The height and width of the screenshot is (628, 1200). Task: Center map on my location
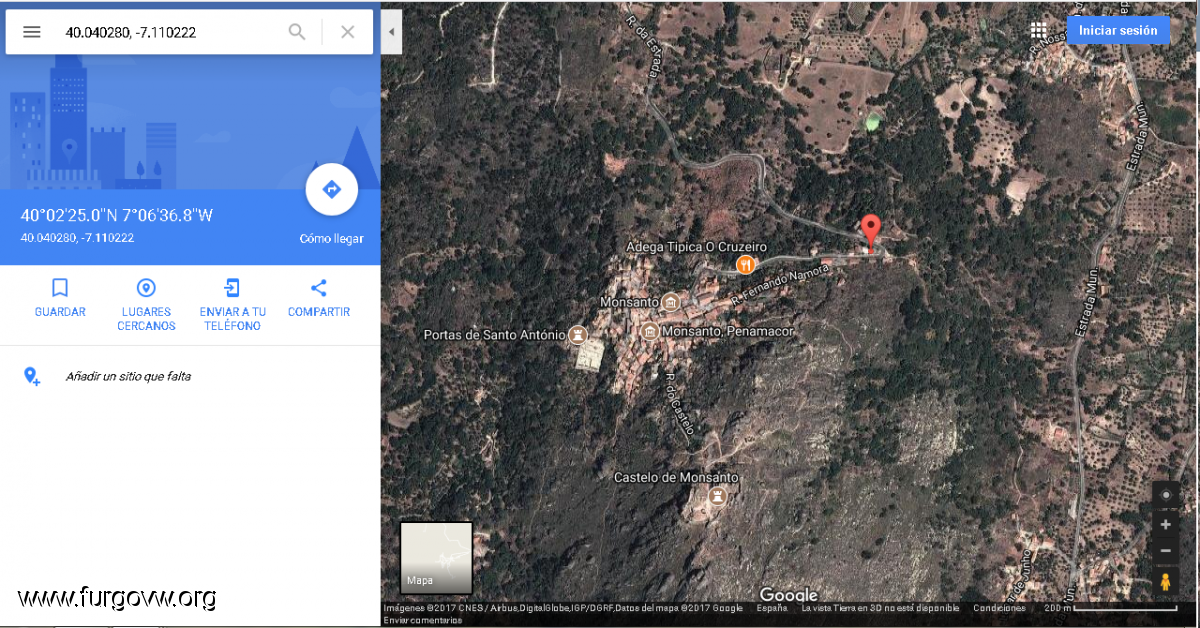click(x=1165, y=494)
